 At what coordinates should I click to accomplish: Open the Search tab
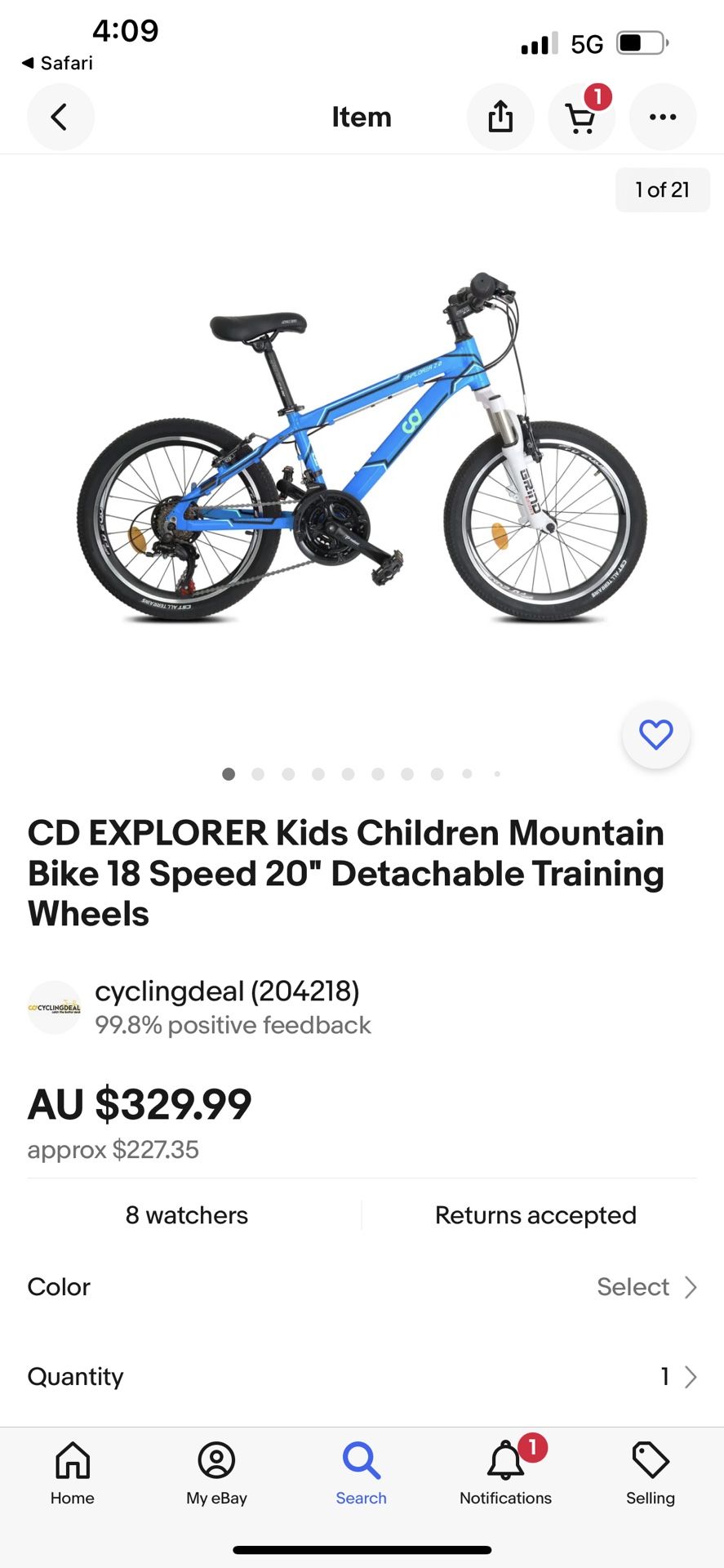(361, 1472)
